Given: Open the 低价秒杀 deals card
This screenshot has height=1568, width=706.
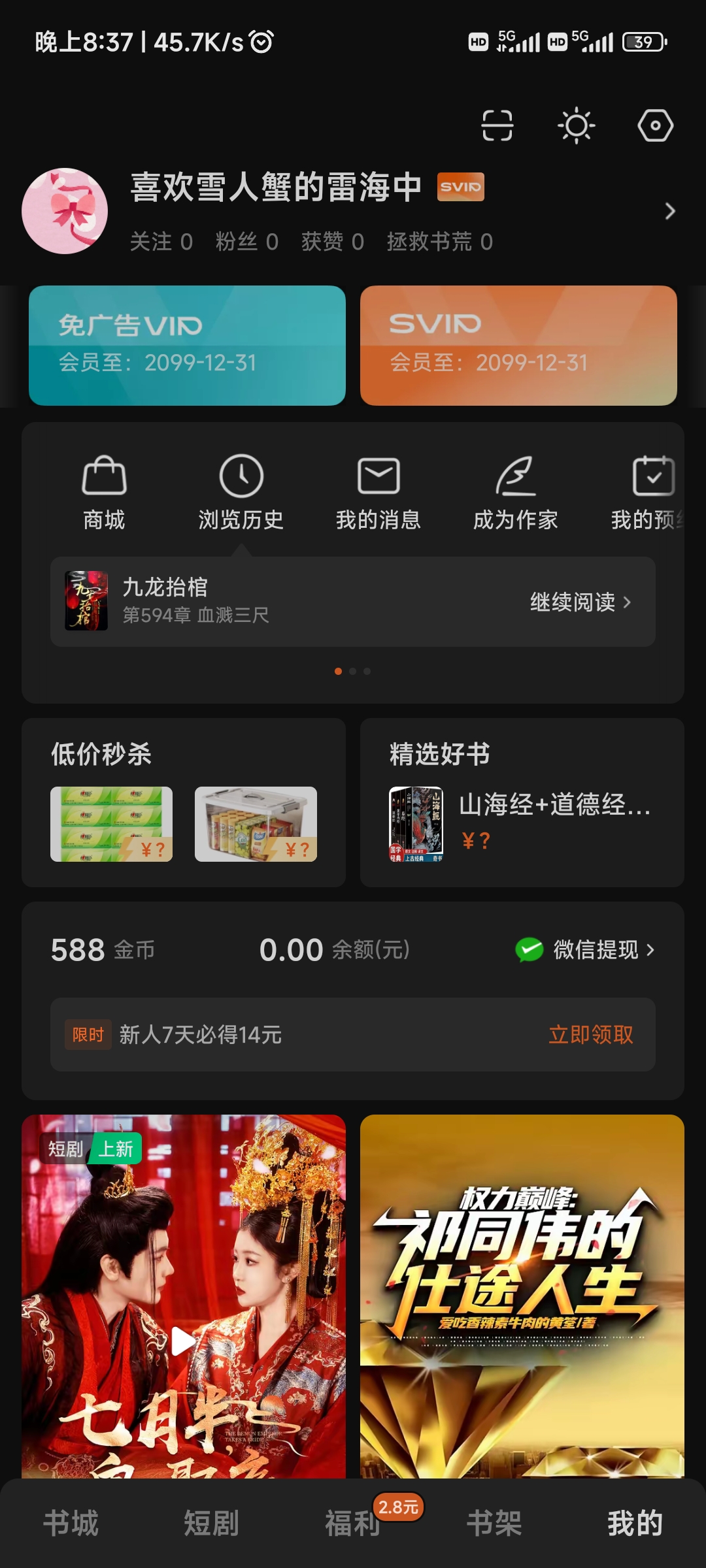Looking at the screenshot, I should click(183, 802).
